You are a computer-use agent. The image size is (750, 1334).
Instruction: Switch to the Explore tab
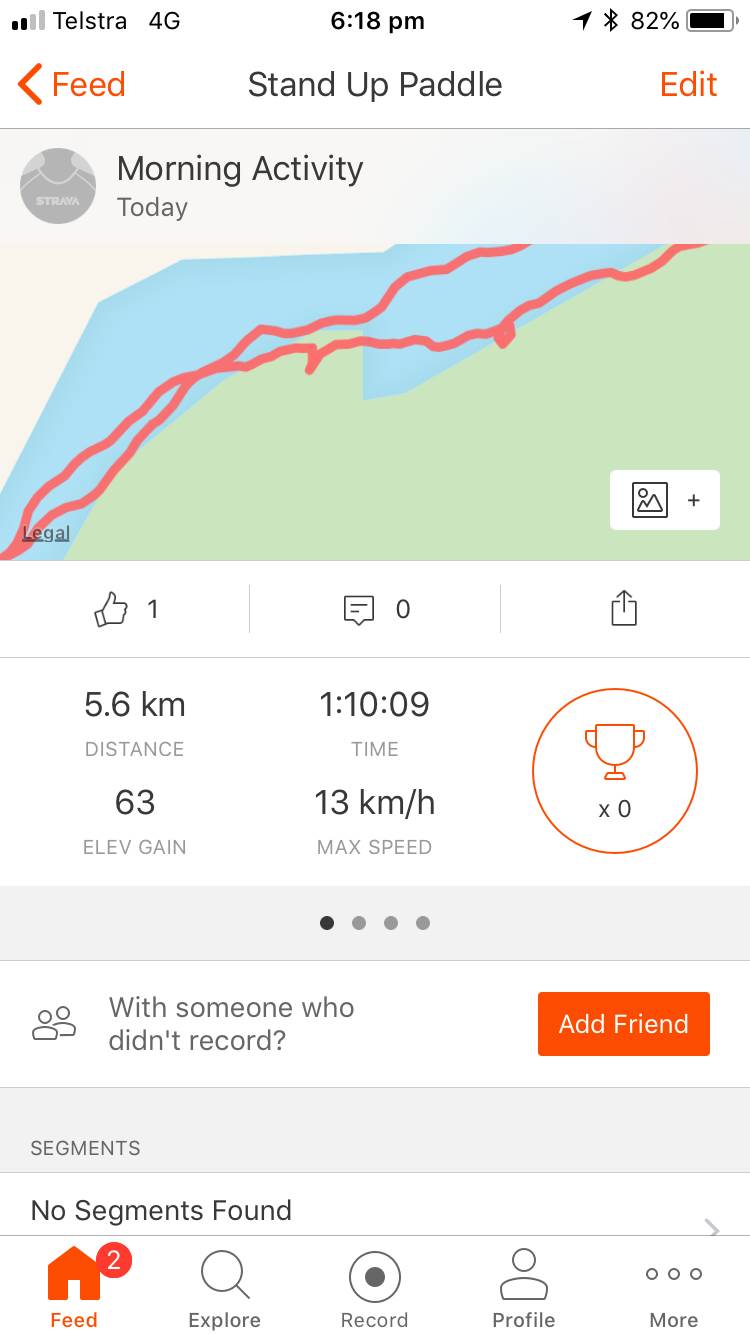pos(224,1290)
